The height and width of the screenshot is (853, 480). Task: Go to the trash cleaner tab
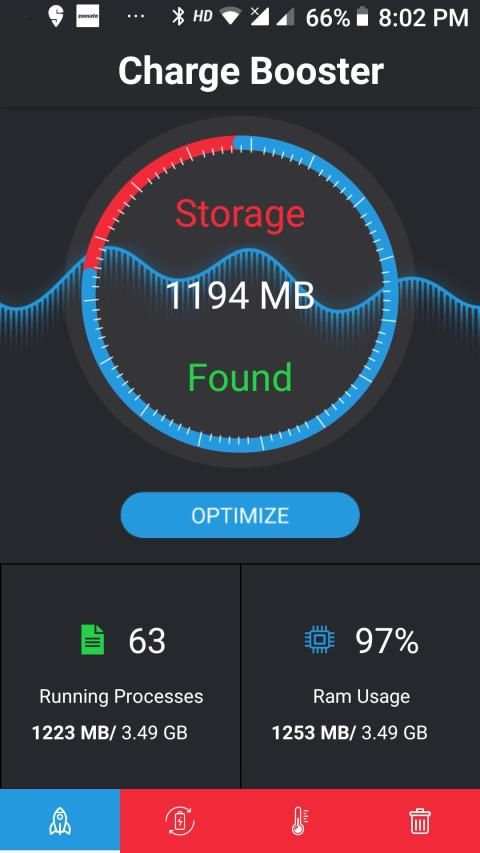(x=420, y=821)
